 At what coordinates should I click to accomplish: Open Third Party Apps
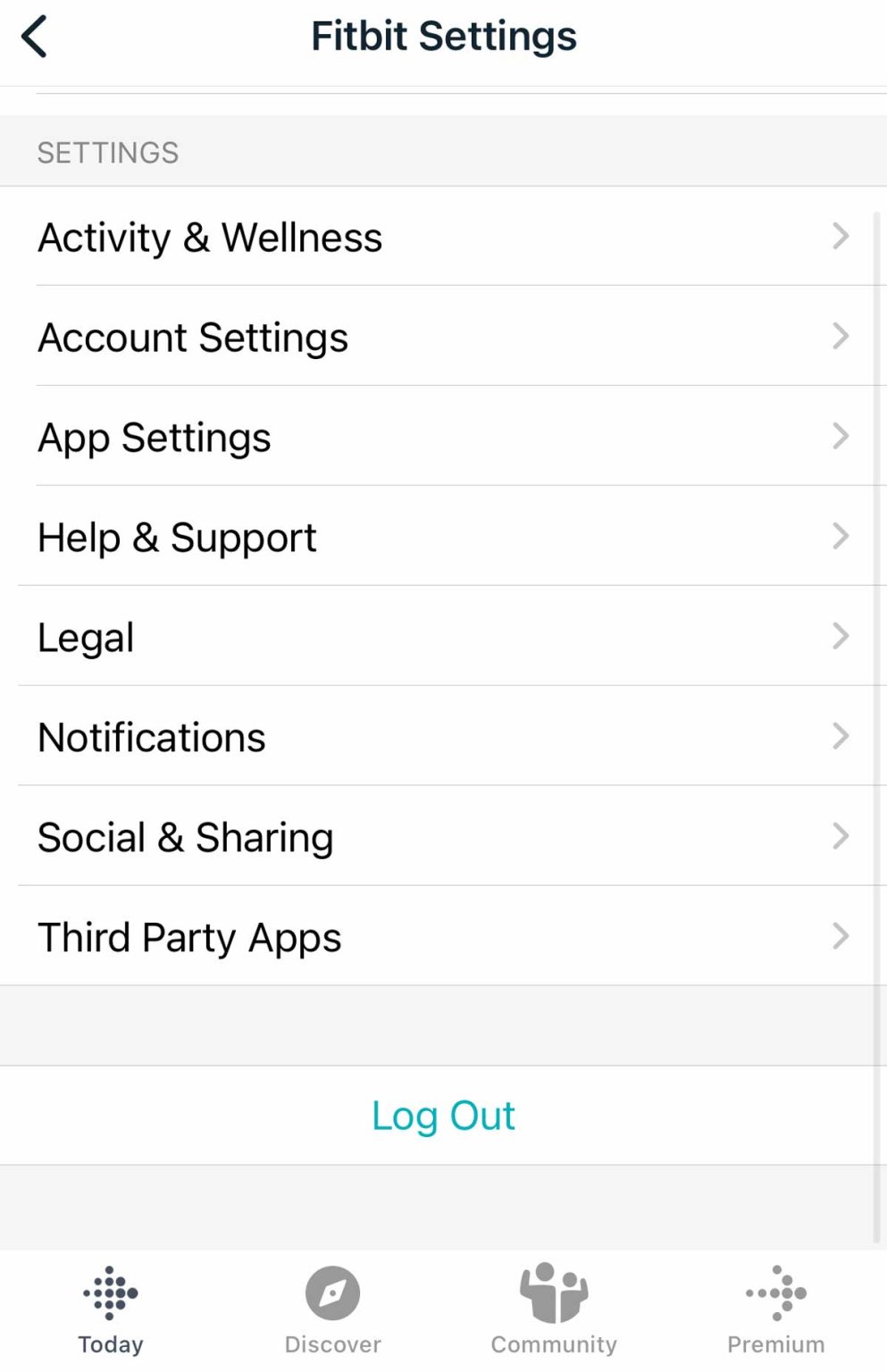(x=443, y=938)
